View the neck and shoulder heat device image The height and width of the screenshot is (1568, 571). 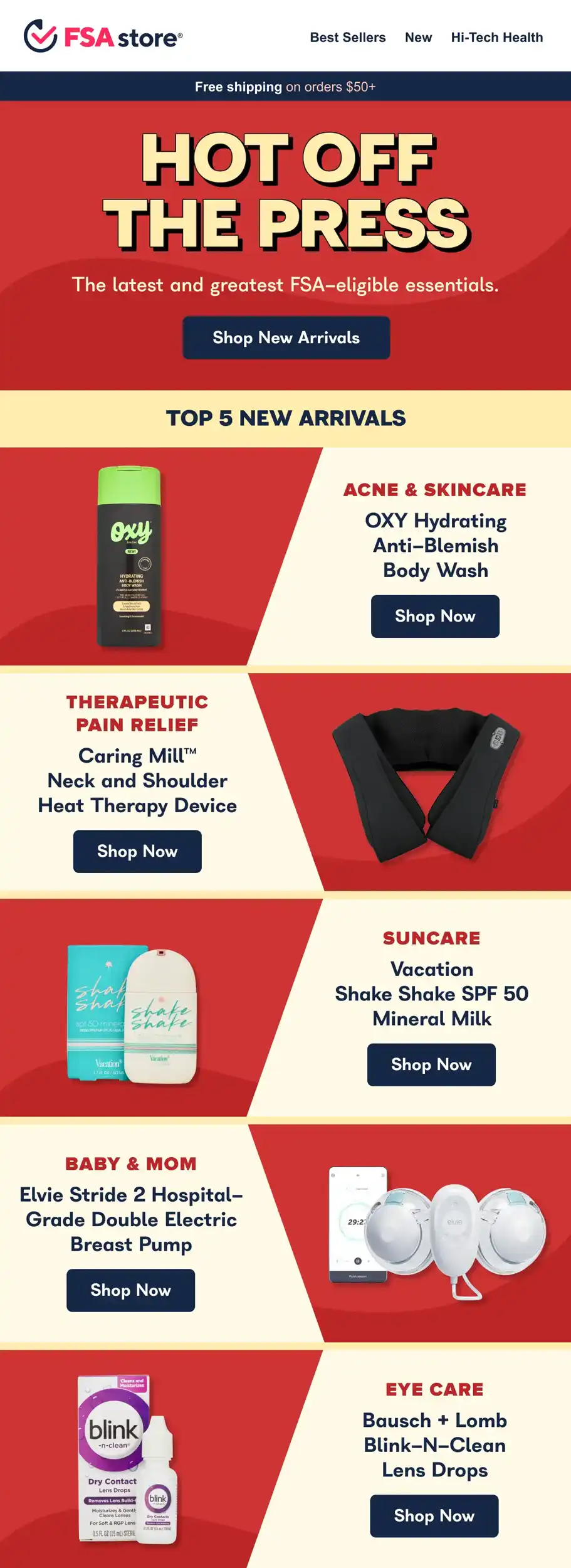426,784
